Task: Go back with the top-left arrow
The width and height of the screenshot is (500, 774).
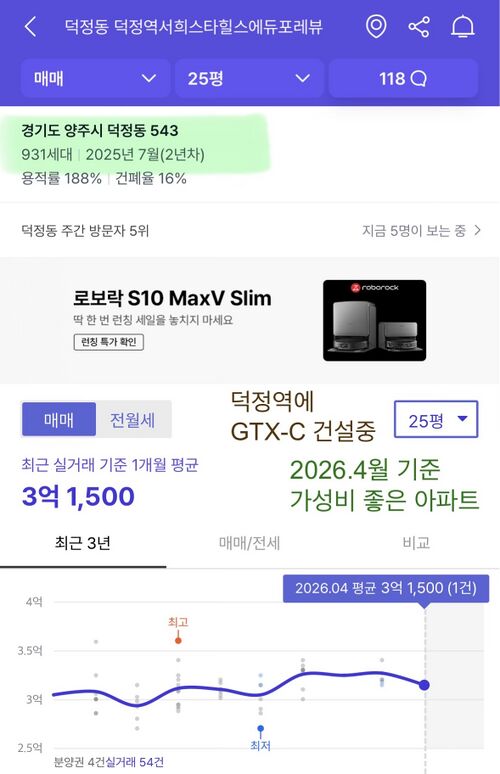Action: click(31, 27)
